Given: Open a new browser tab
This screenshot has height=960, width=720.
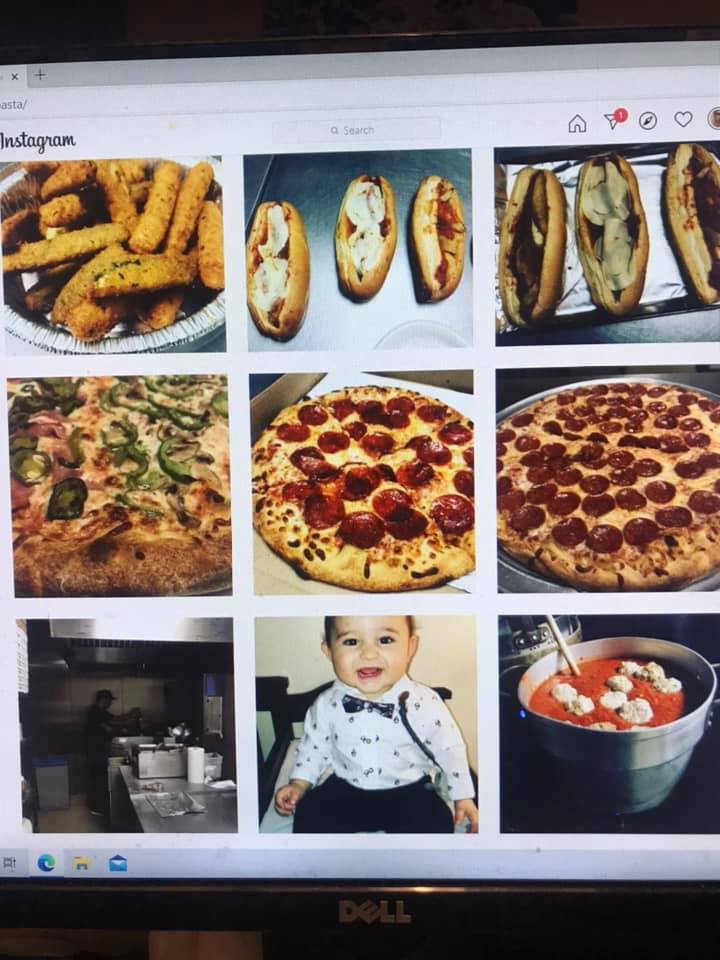Looking at the screenshot, I should 41,75.
